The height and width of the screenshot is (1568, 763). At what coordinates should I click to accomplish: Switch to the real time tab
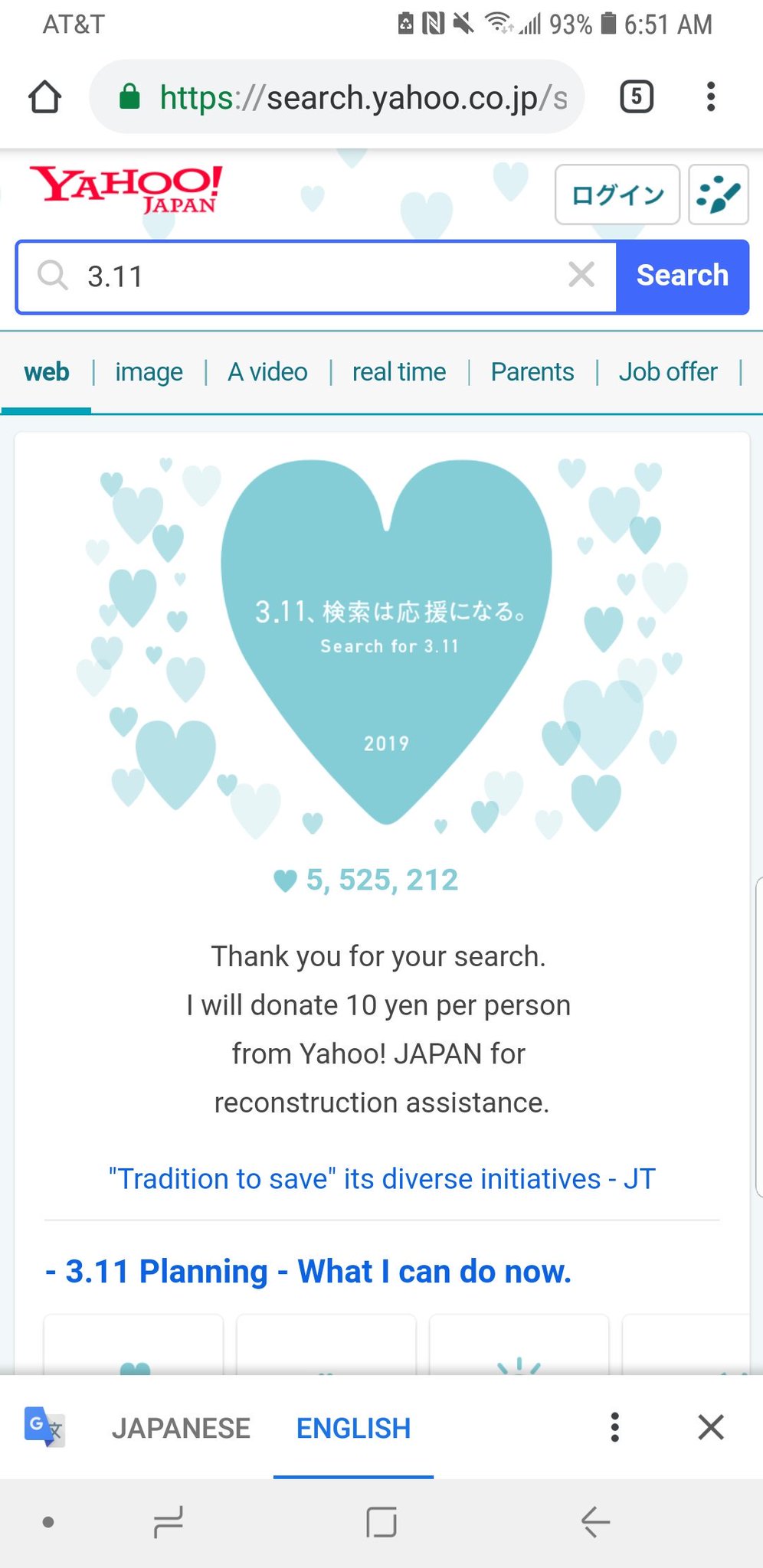(399, 372)
